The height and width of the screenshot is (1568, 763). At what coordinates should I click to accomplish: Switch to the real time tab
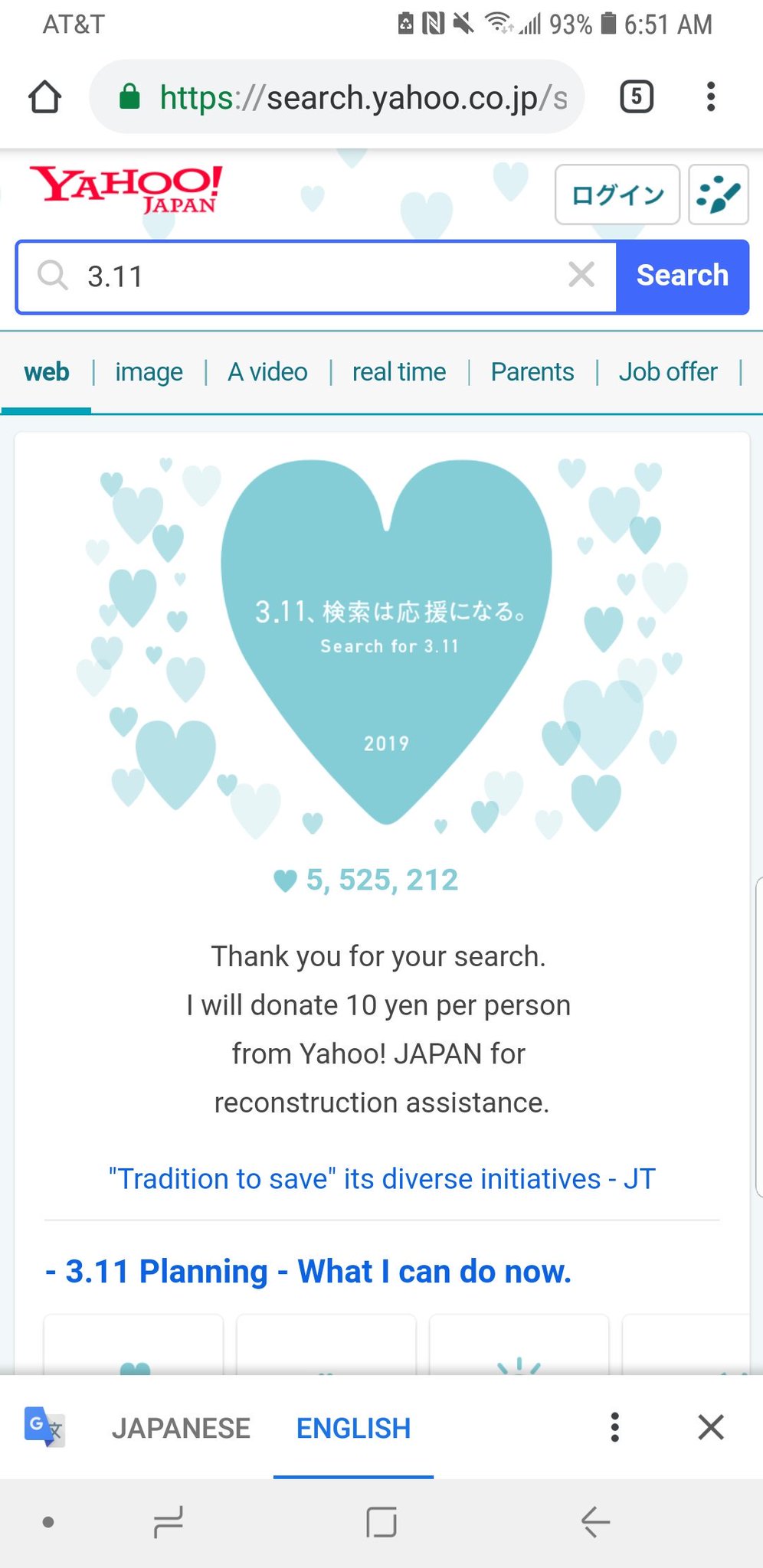(399, 372)
